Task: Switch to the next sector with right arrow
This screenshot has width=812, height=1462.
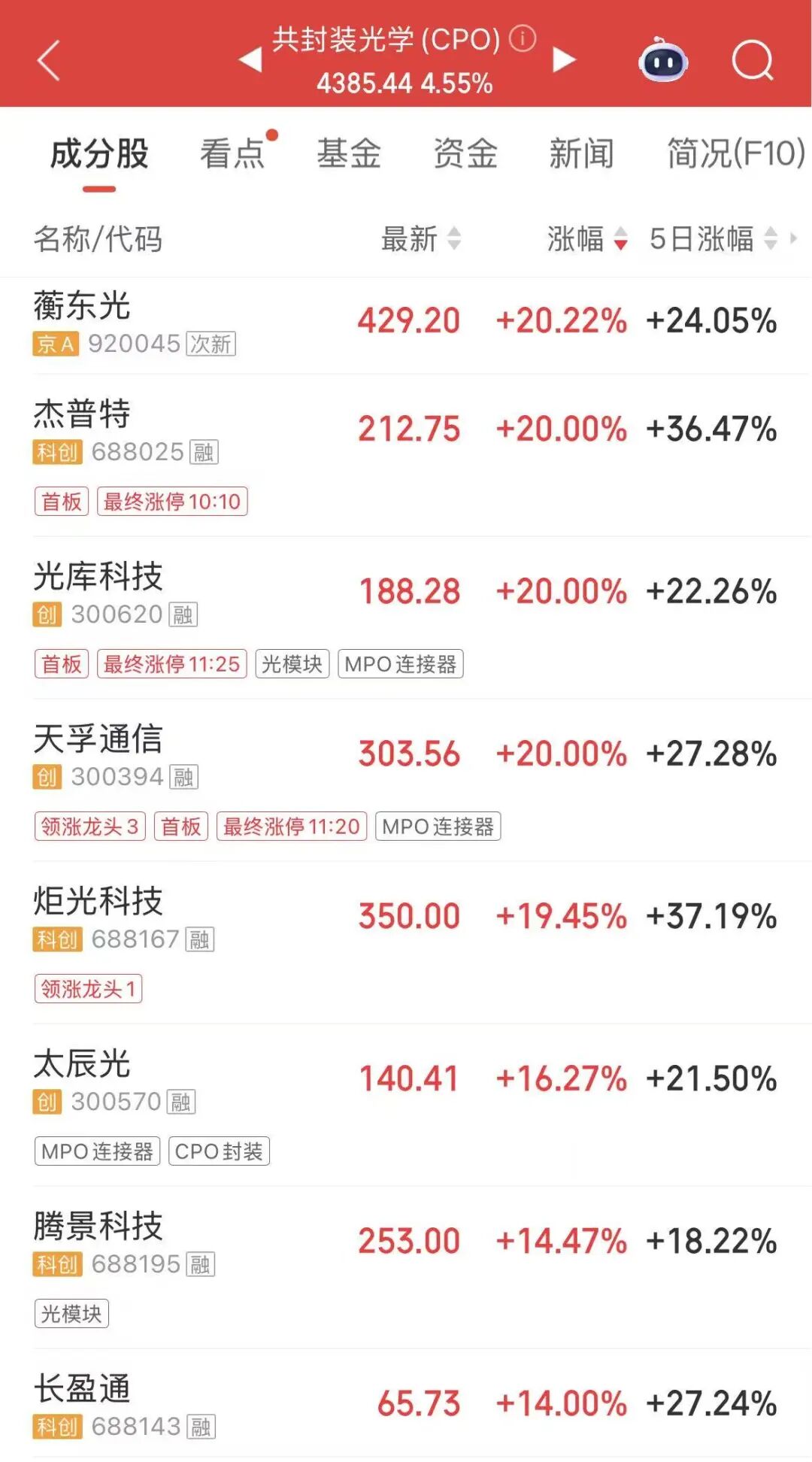Action: (563, 60)
